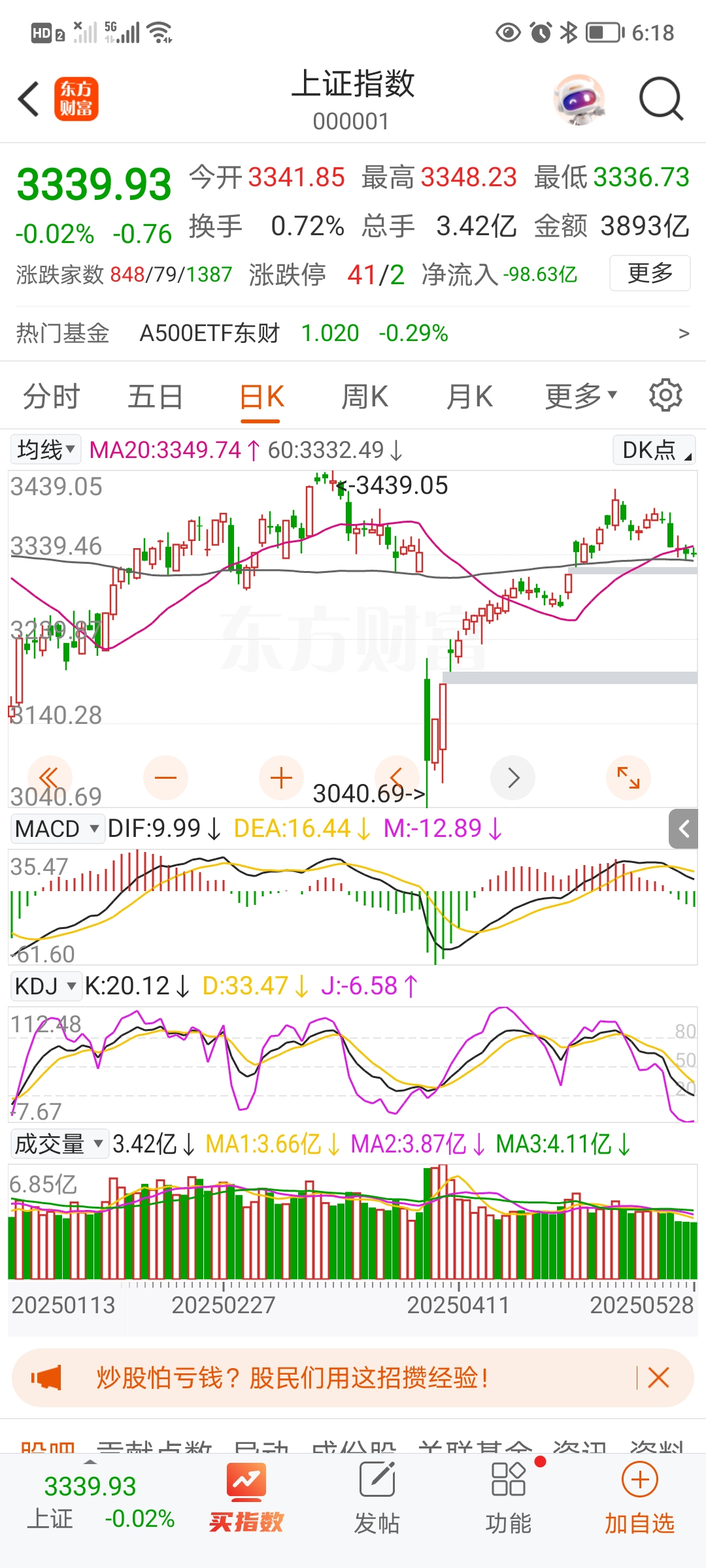Expand the 更多 chart period dropdown
The image size is (706, 1568).
pos(580,396)
